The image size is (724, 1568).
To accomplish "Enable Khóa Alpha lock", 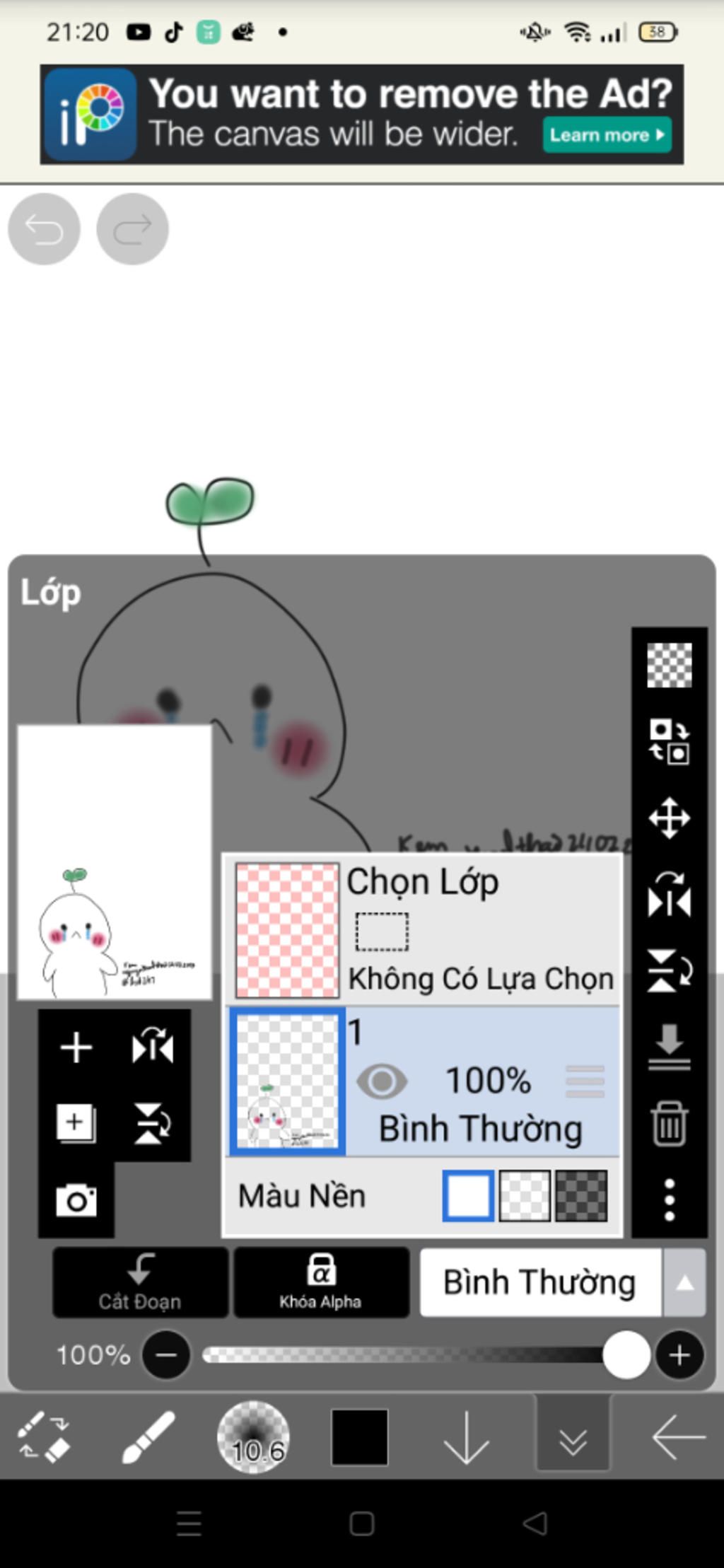I will [321, 1283].
